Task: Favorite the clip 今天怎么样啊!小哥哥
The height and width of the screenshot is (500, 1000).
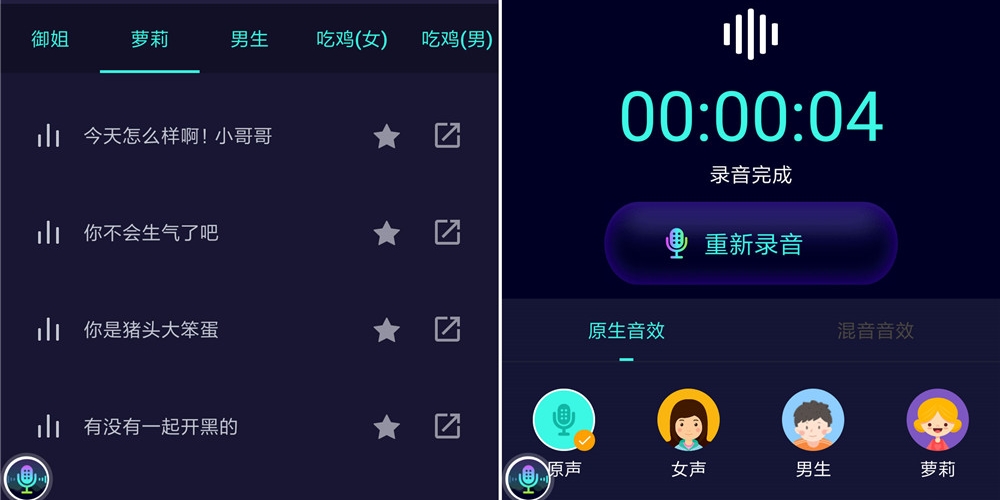Action: (x=386, y=136)
